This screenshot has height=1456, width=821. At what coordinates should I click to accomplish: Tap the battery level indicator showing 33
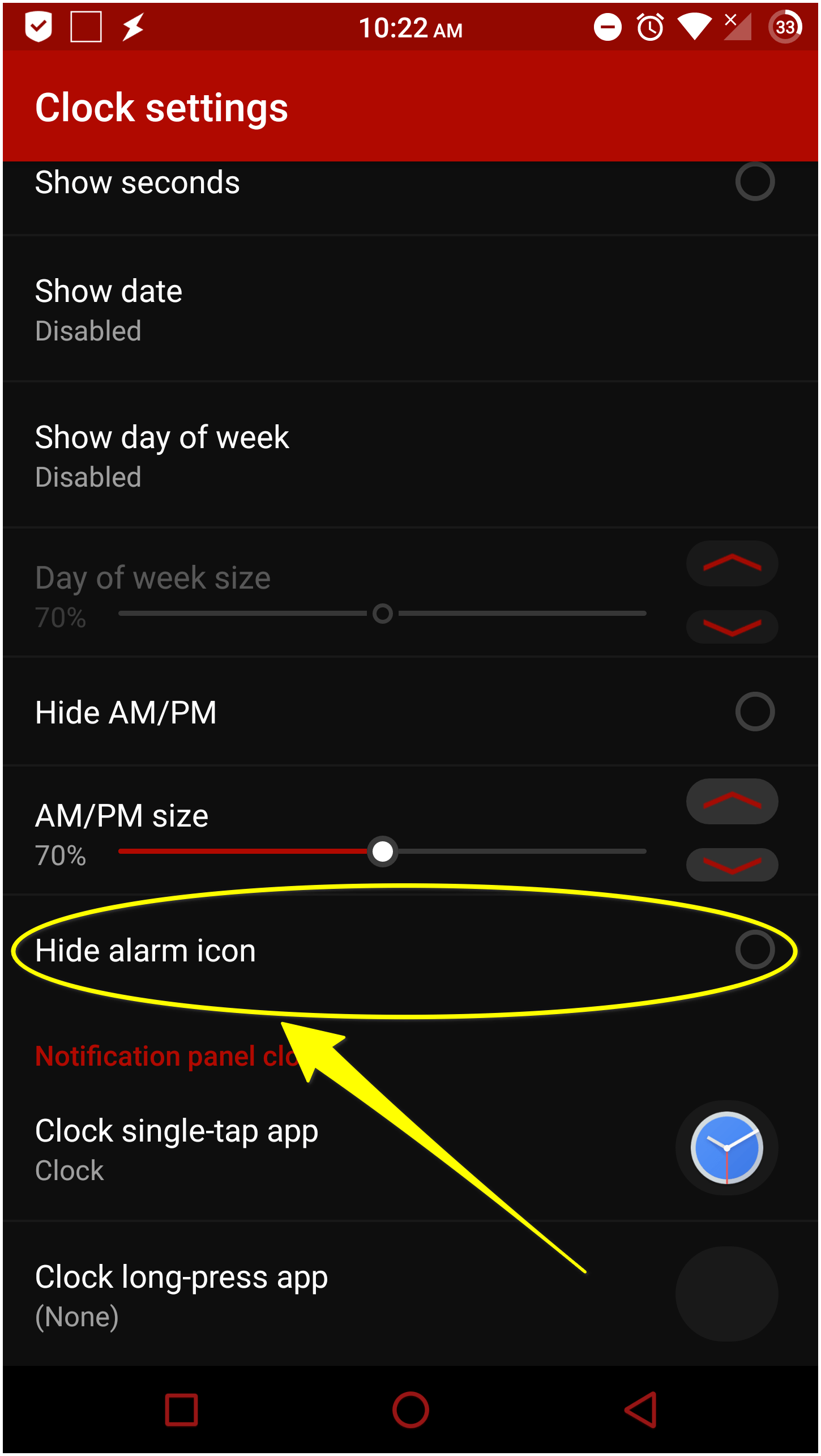[x=786, y=27]
